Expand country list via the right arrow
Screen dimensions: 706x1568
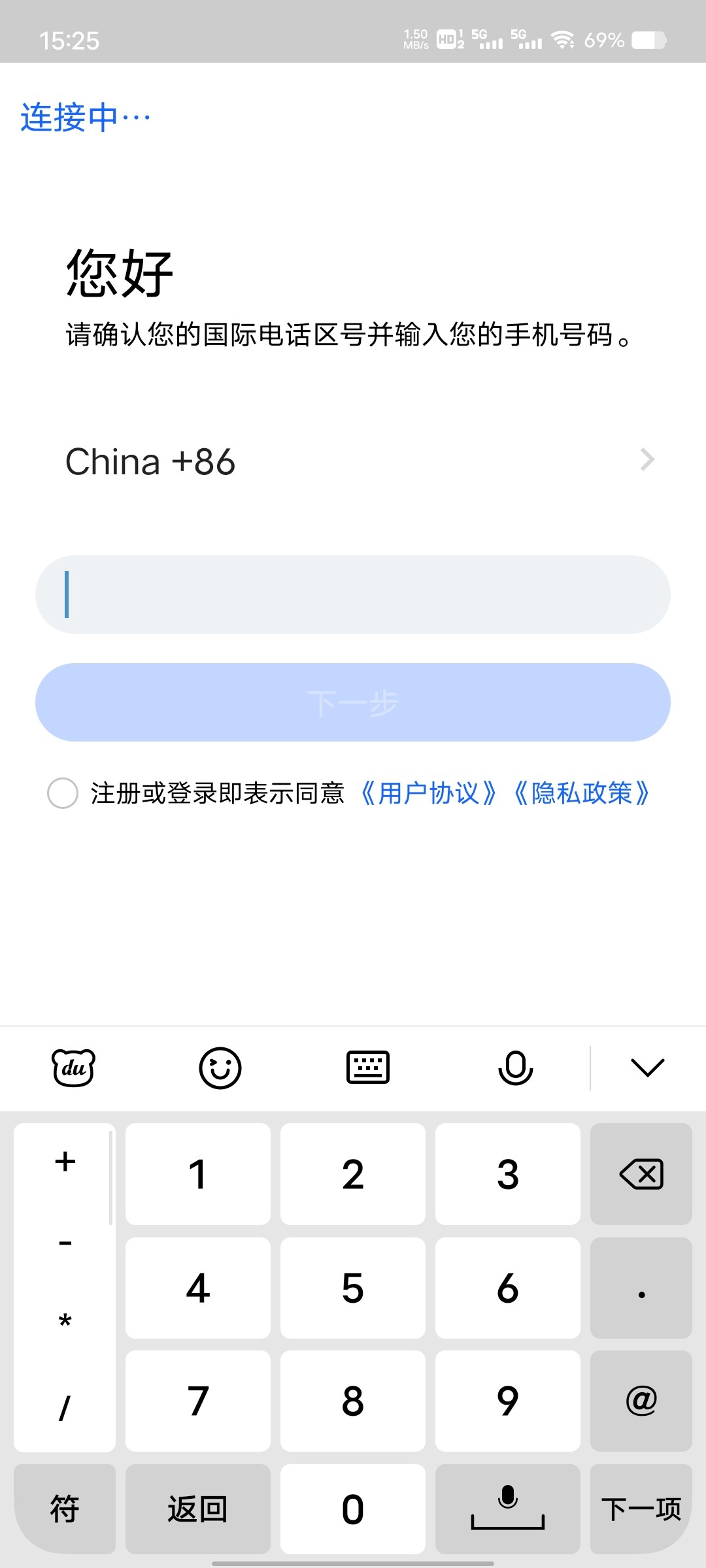(648, 460)
